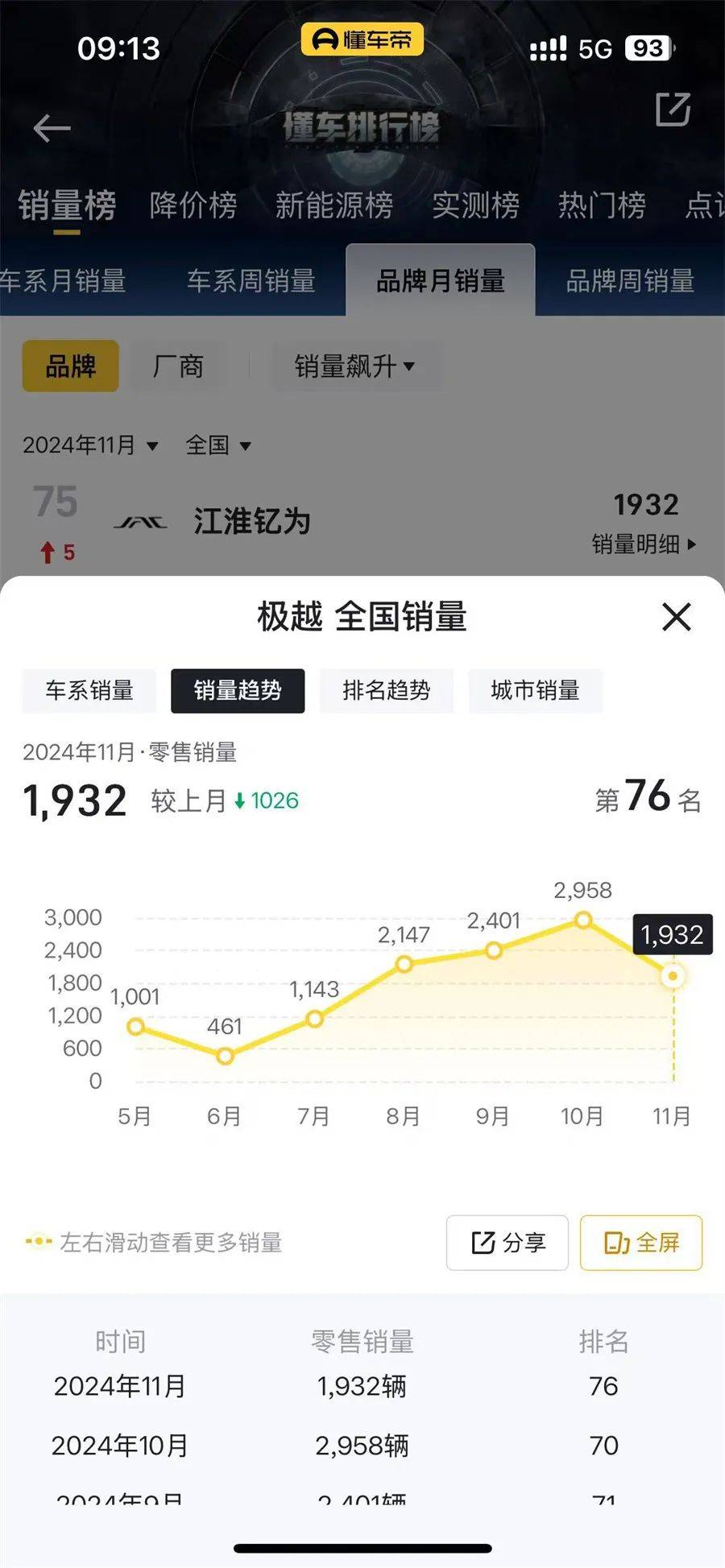Show the 排名趋势 chart
This screenshot has width=725, height=1568.
(386, 690)
